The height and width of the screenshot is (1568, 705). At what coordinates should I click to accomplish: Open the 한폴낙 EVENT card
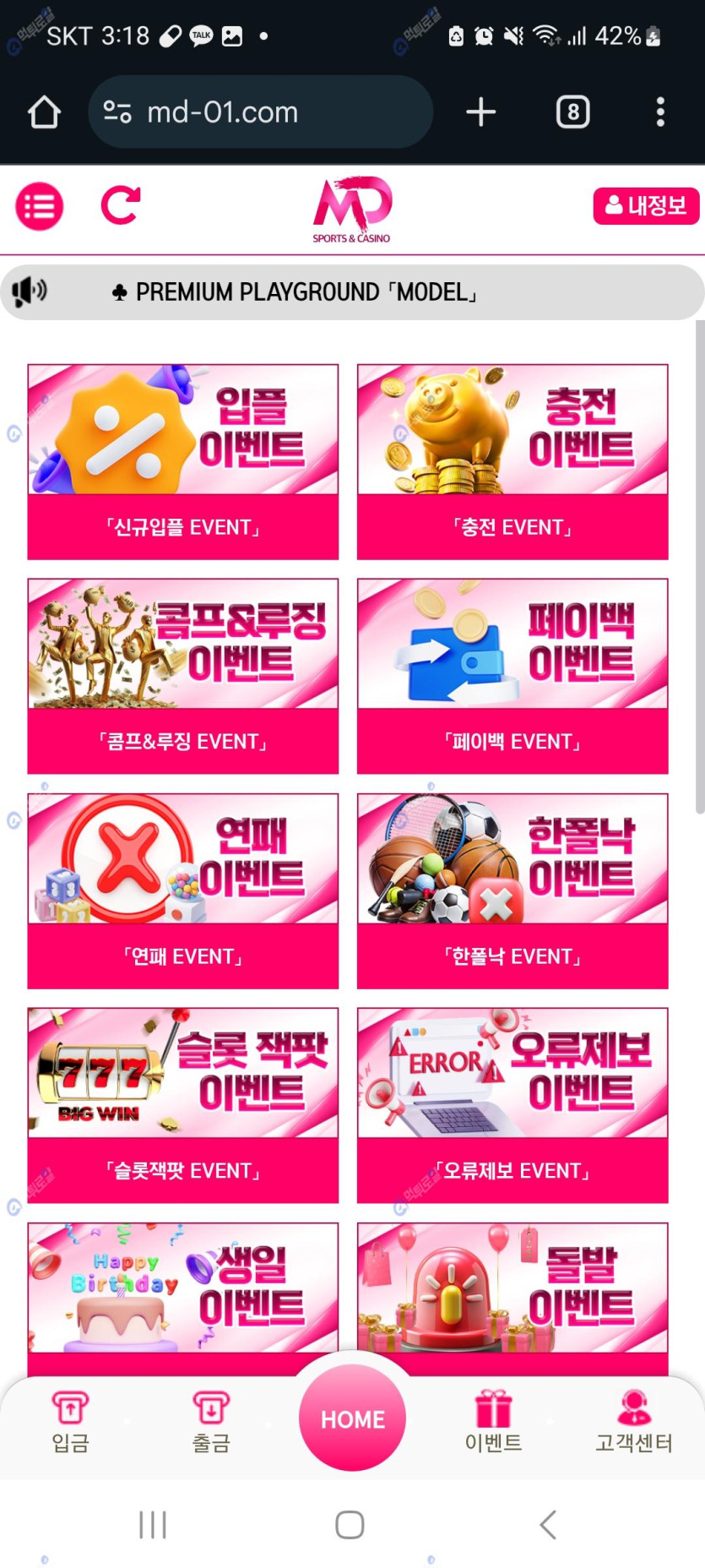coord(512,890)
